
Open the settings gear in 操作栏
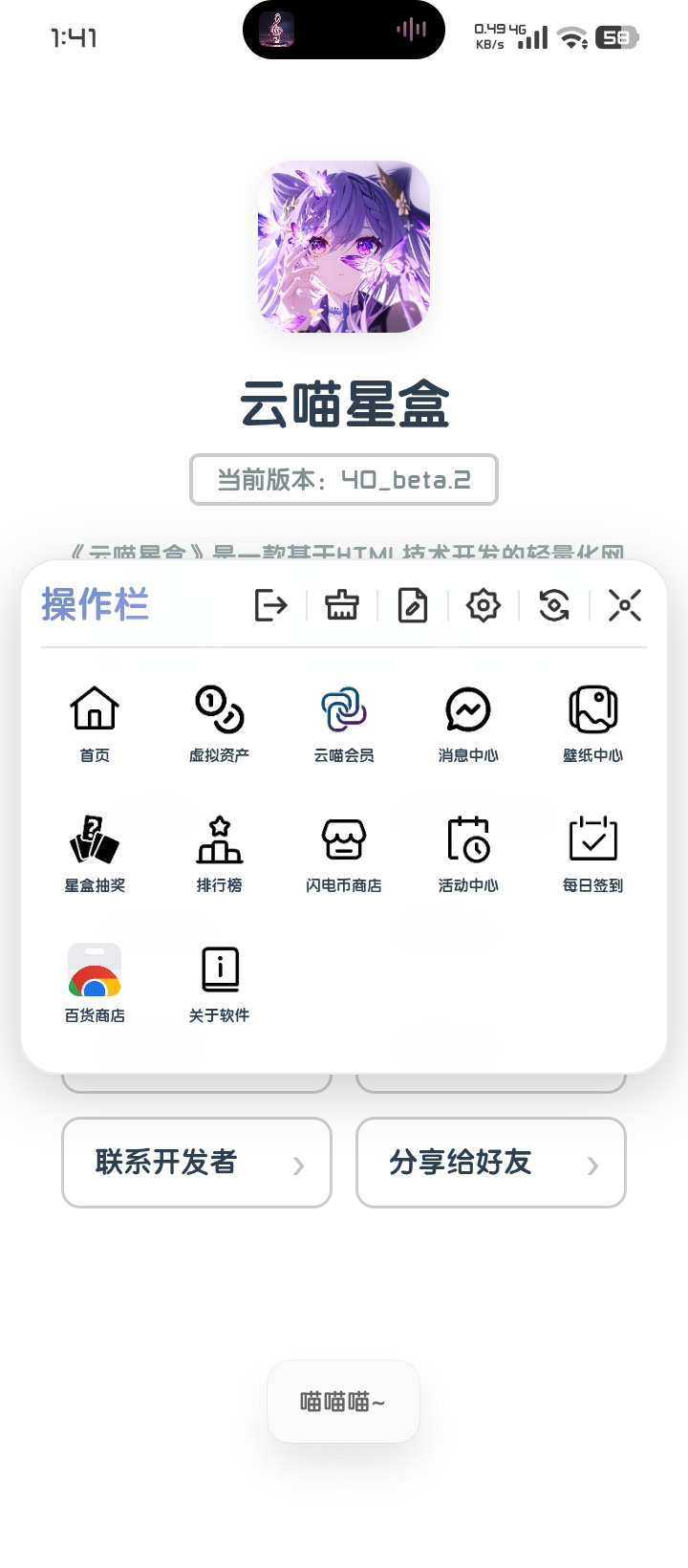(483, 605)
